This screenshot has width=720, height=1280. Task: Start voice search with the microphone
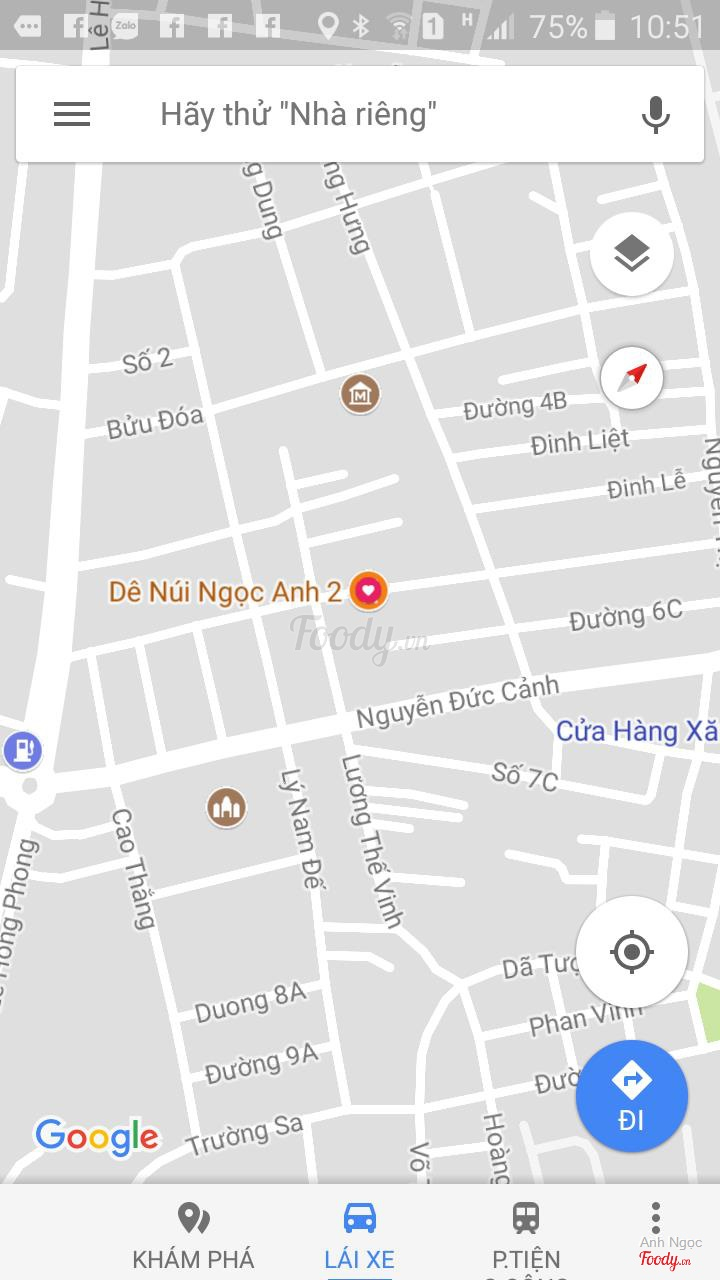pos(655,114)
